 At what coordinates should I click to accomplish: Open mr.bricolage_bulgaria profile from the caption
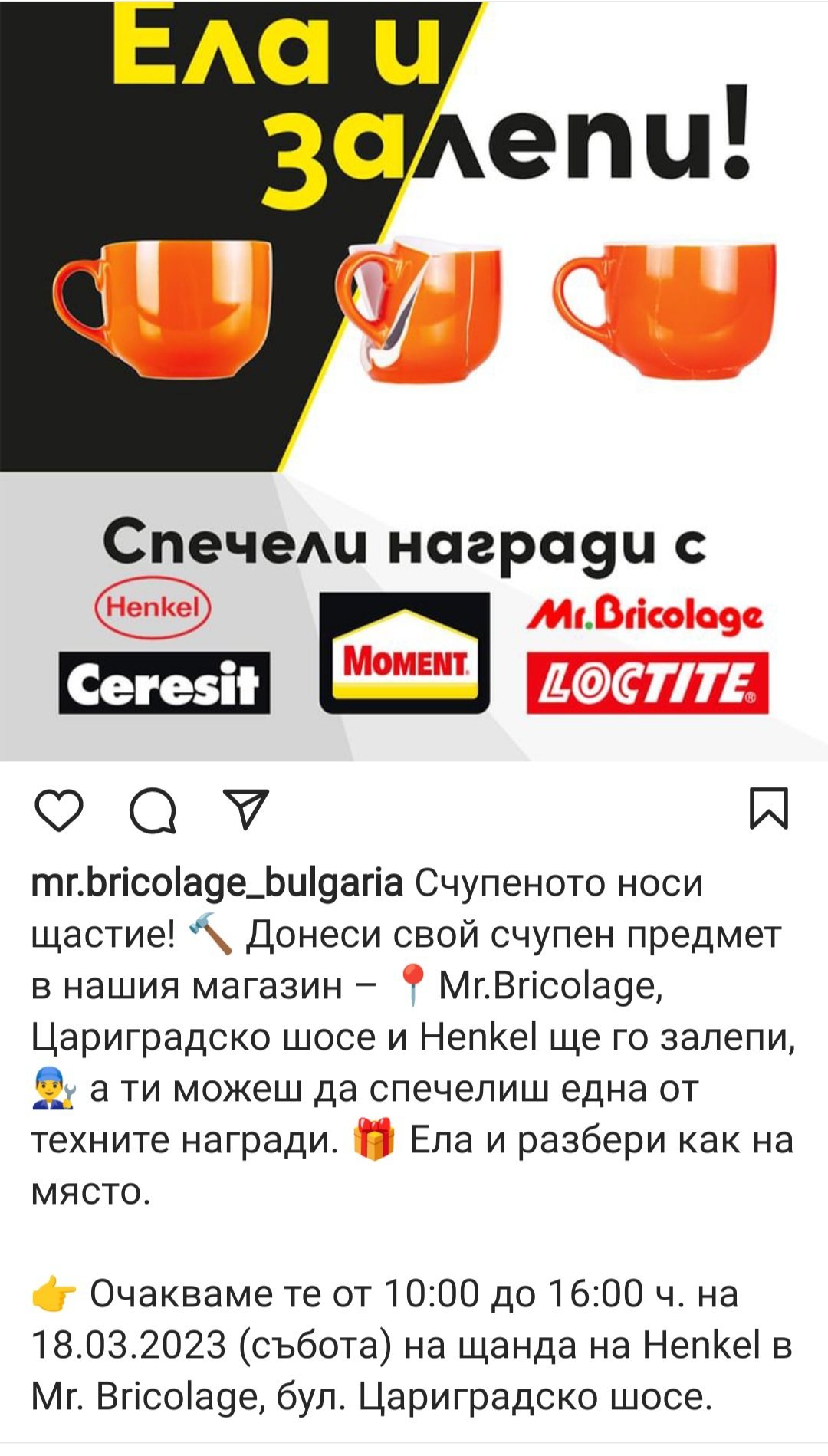[x=217, y=883]
